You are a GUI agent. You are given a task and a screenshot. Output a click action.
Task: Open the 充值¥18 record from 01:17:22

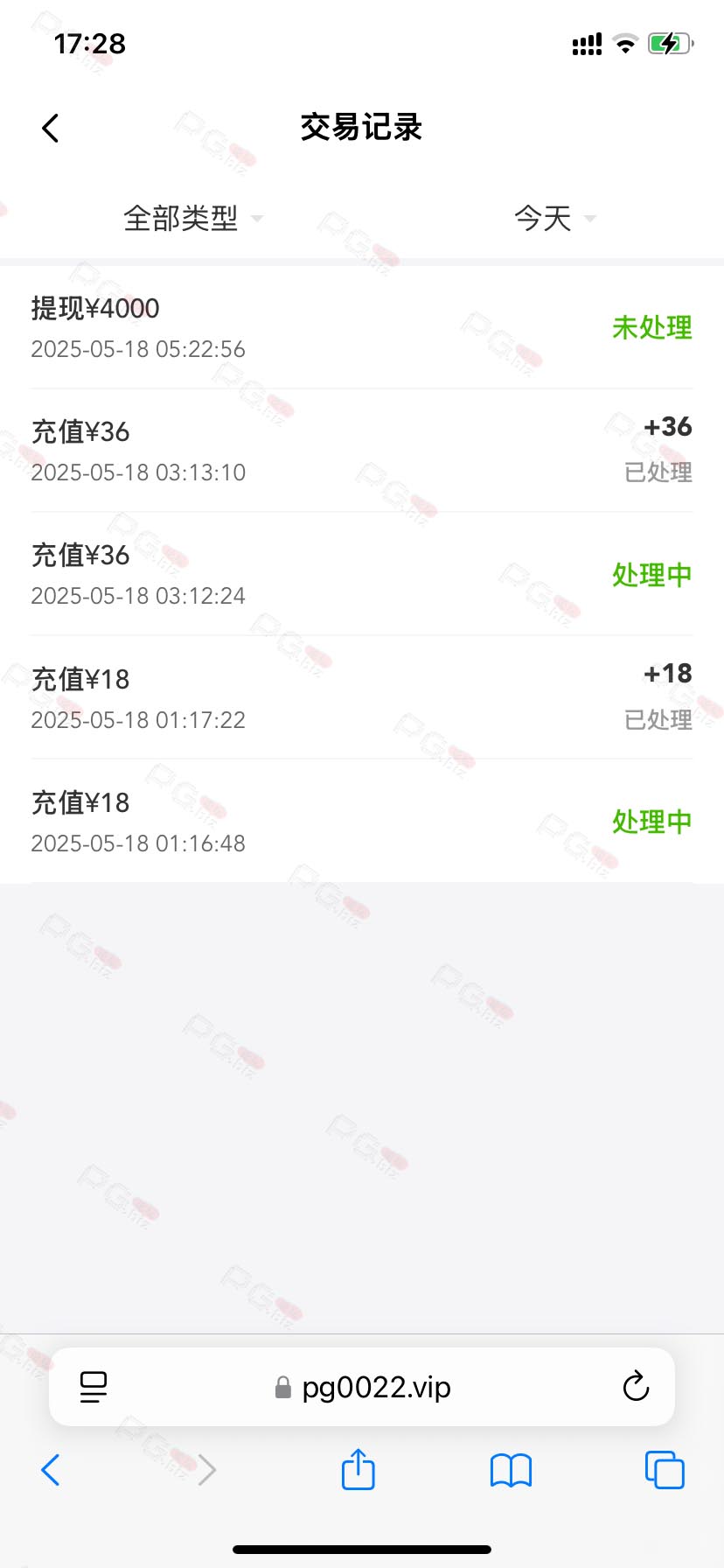coord(362,698)
